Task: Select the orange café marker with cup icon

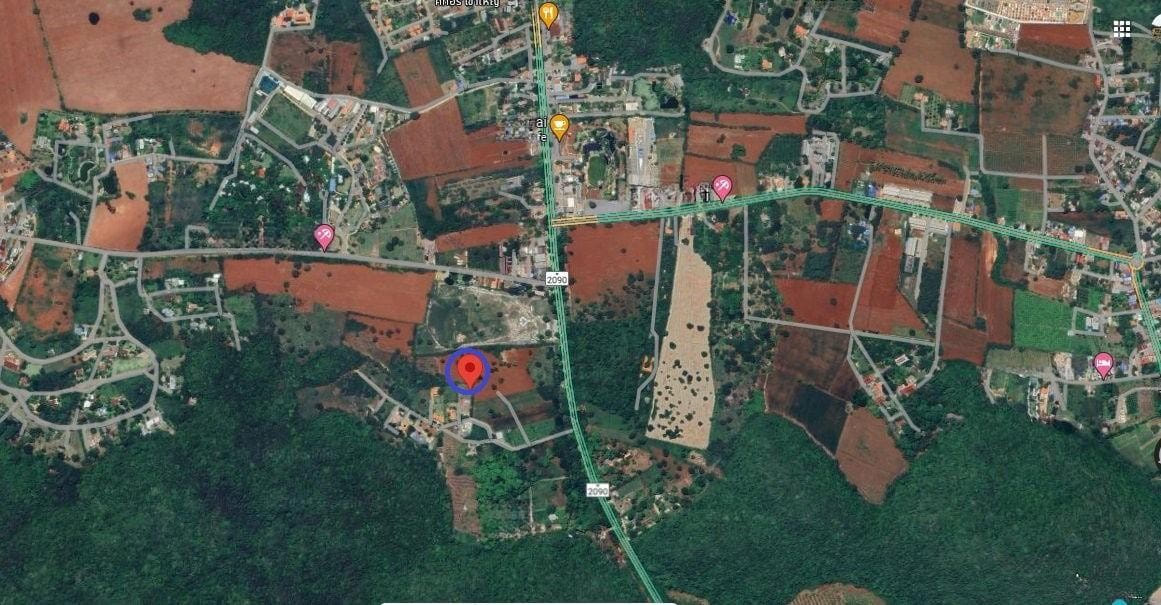Action: pos(559,126)
